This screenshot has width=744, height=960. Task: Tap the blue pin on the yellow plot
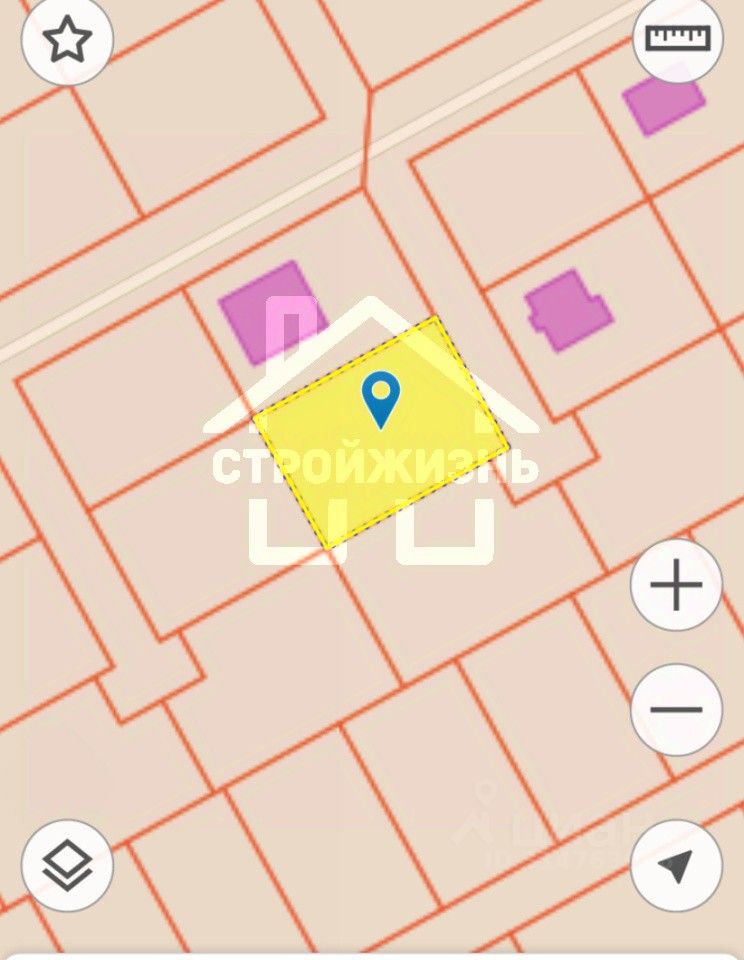(x=380, y=398)
